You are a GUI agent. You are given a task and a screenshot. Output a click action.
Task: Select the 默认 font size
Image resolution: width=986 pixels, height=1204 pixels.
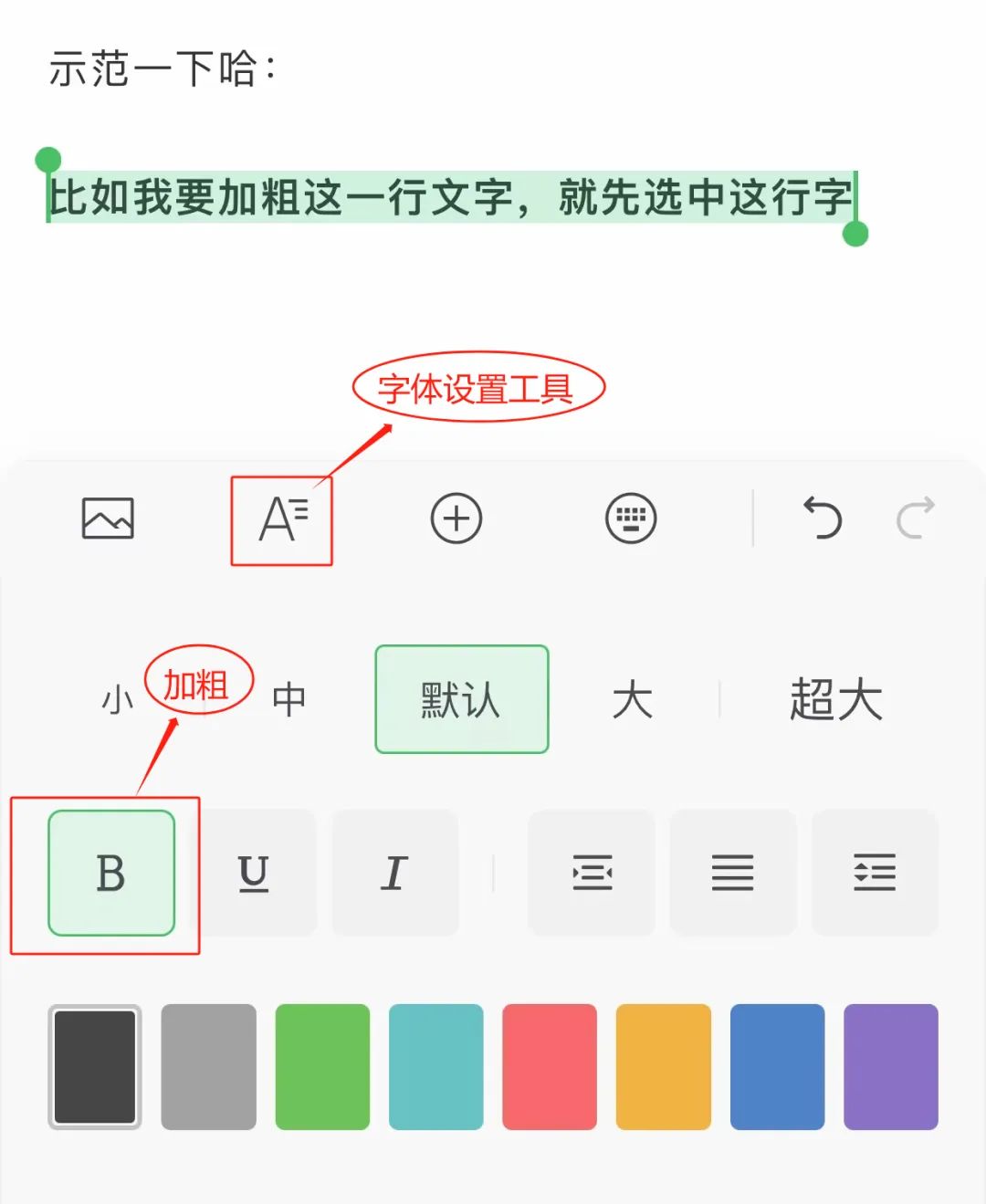[461, 699]
